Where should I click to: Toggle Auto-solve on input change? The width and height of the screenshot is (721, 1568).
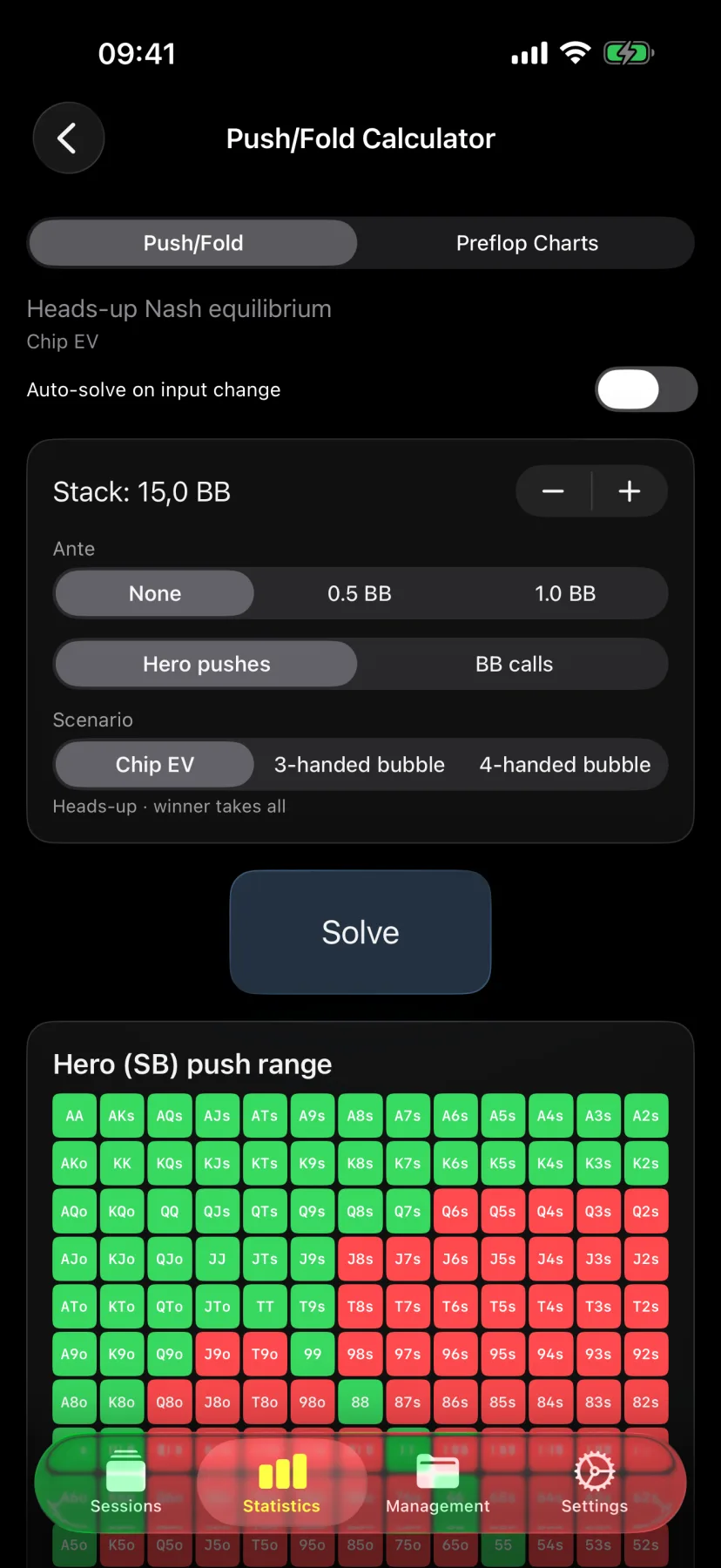646,389
